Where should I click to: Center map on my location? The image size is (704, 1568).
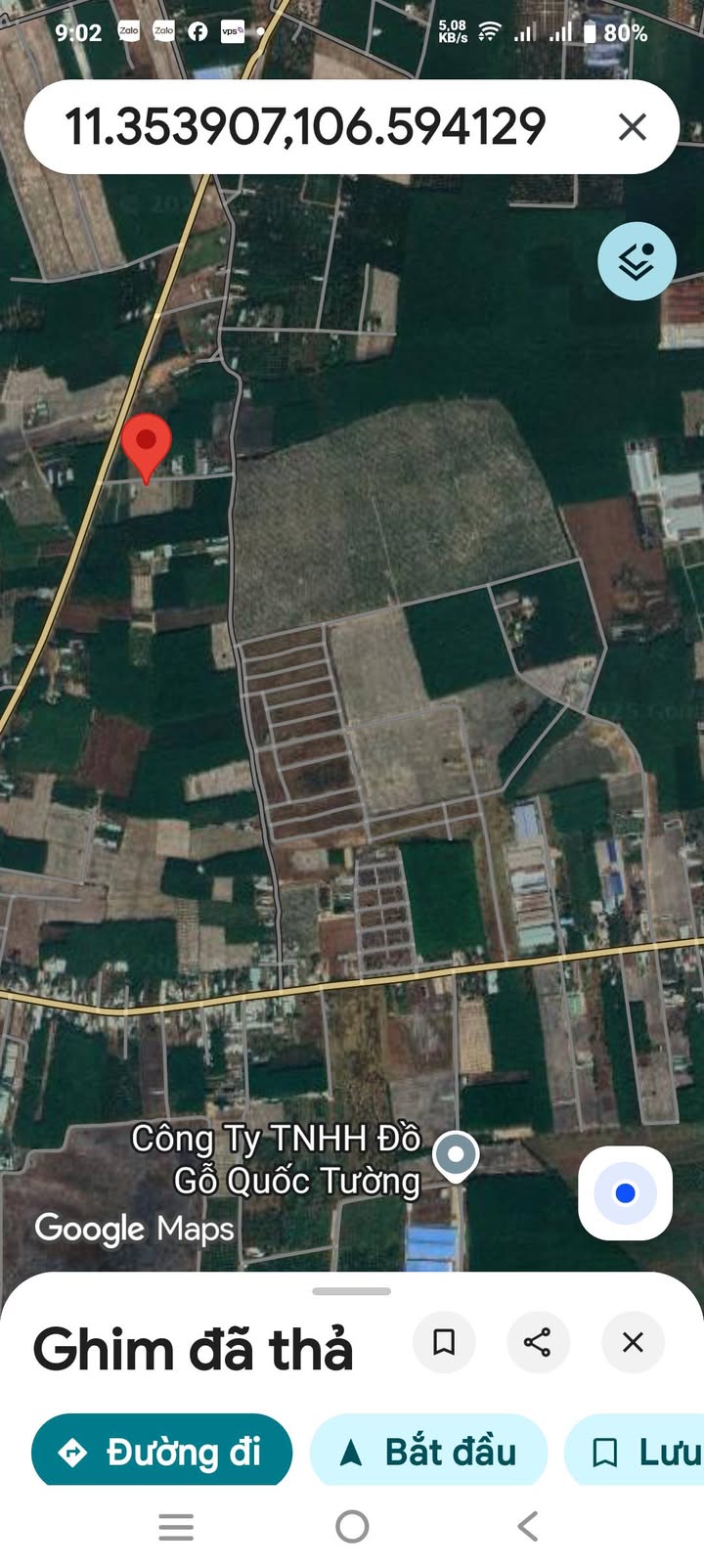coord(625,1193)
